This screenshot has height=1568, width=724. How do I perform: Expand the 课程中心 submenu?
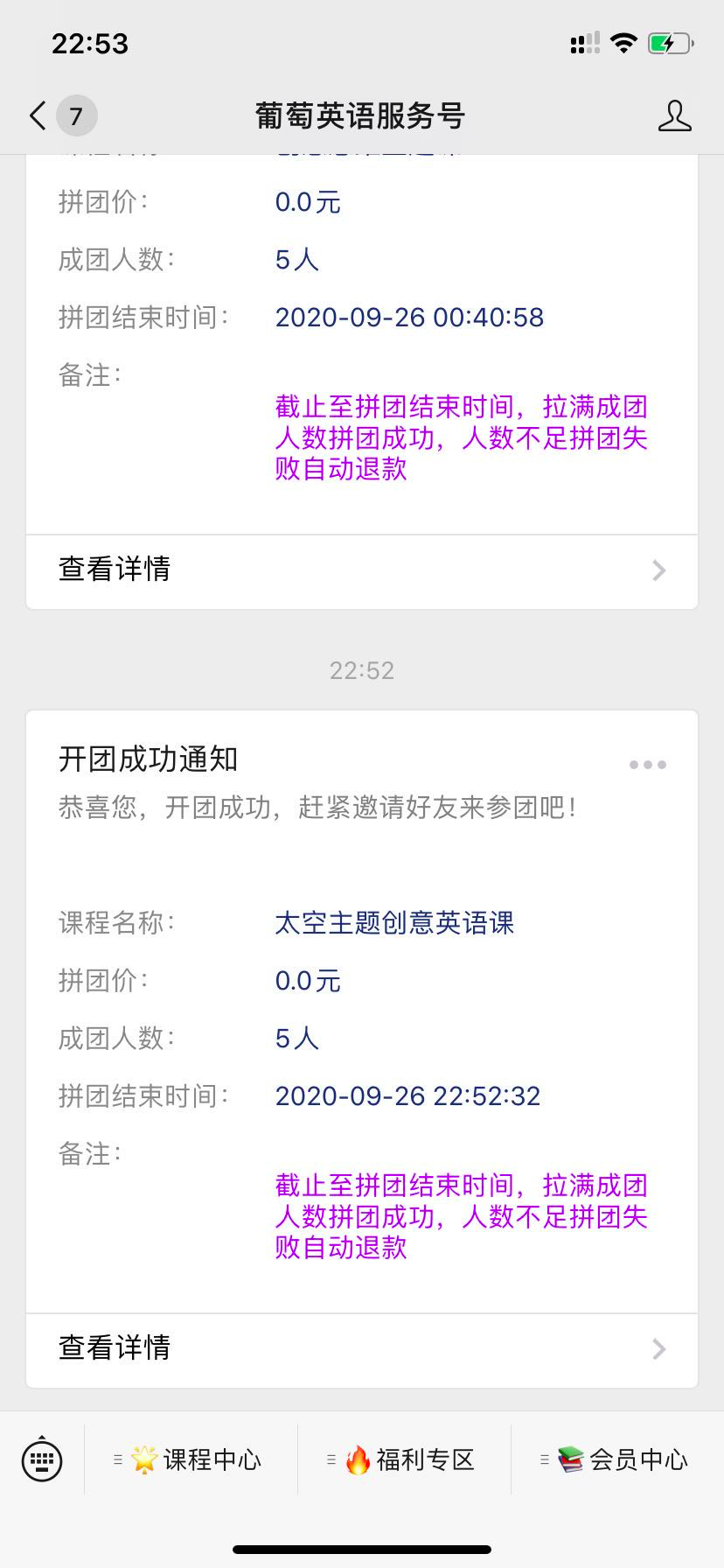click(119, 1459)
